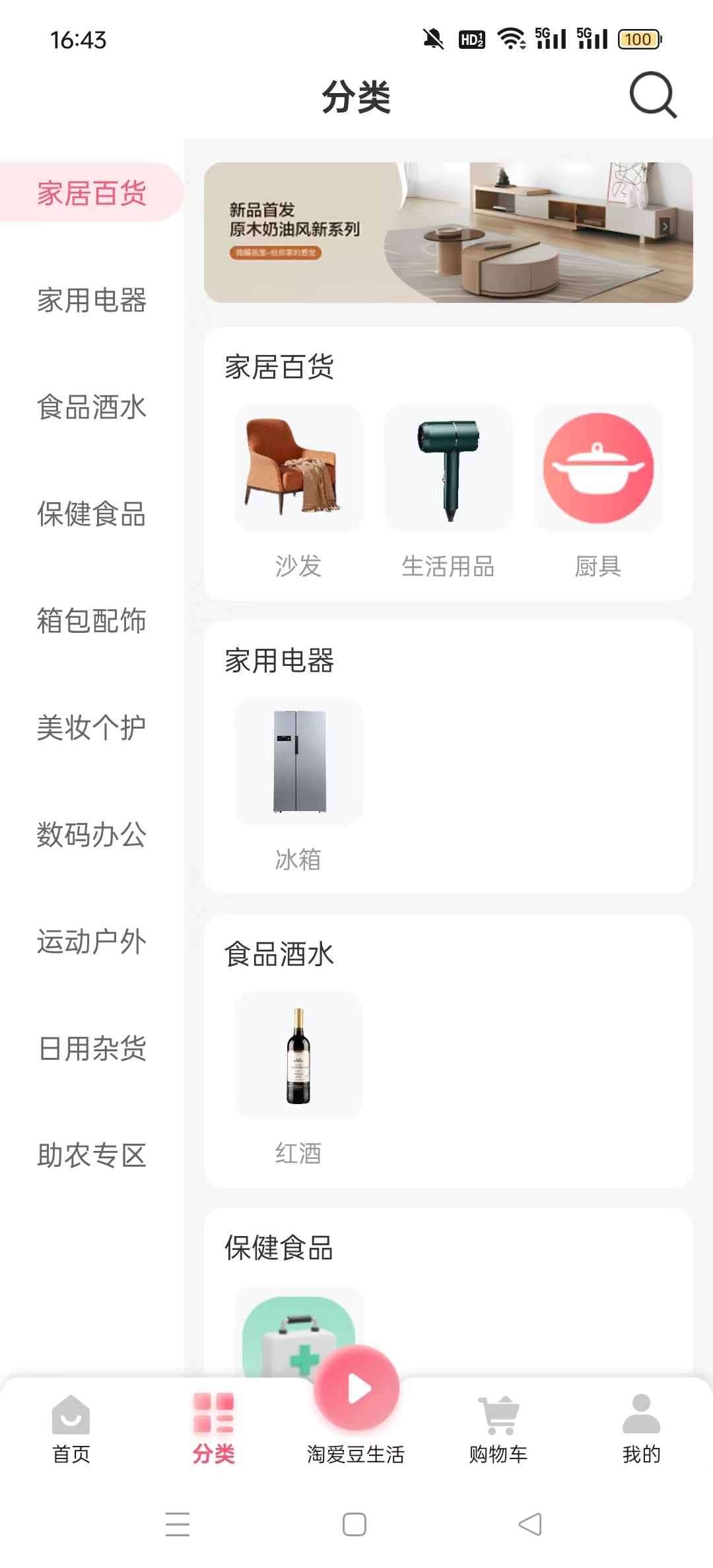Image resolution: width=713 pixels, height=1568 pixels.
Task: Open 箱包配饰 sidebar category
Action: coord(92,621)
